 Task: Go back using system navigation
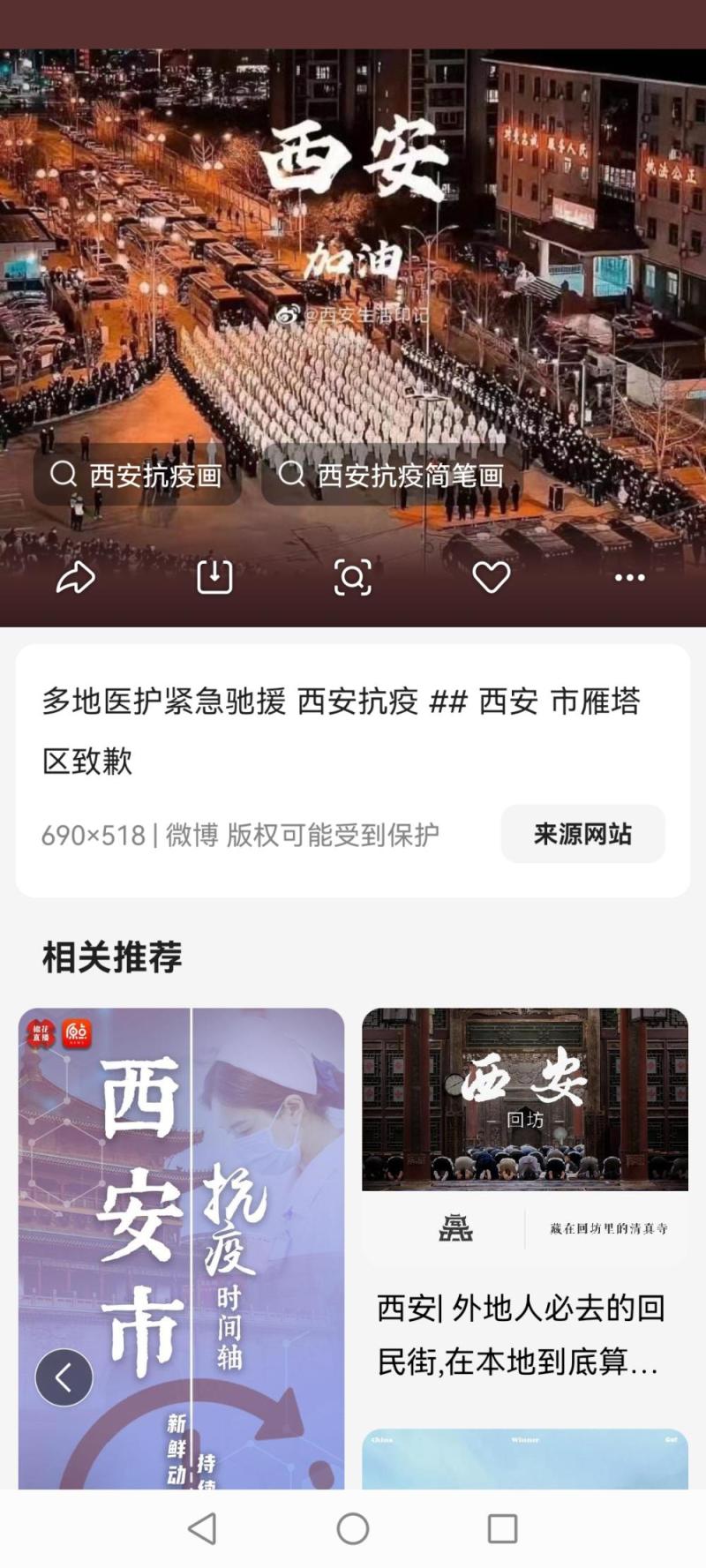click(202, 1528)
